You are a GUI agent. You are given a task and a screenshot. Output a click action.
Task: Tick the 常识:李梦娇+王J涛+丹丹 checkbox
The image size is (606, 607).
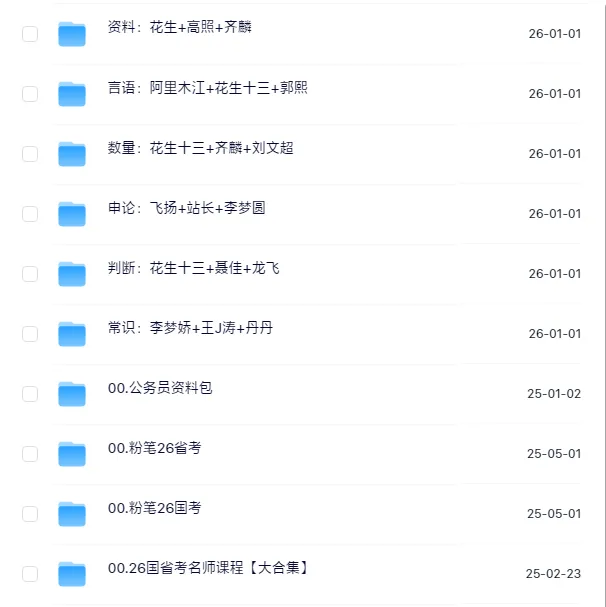pyautogui.click(x=30, y=334)
